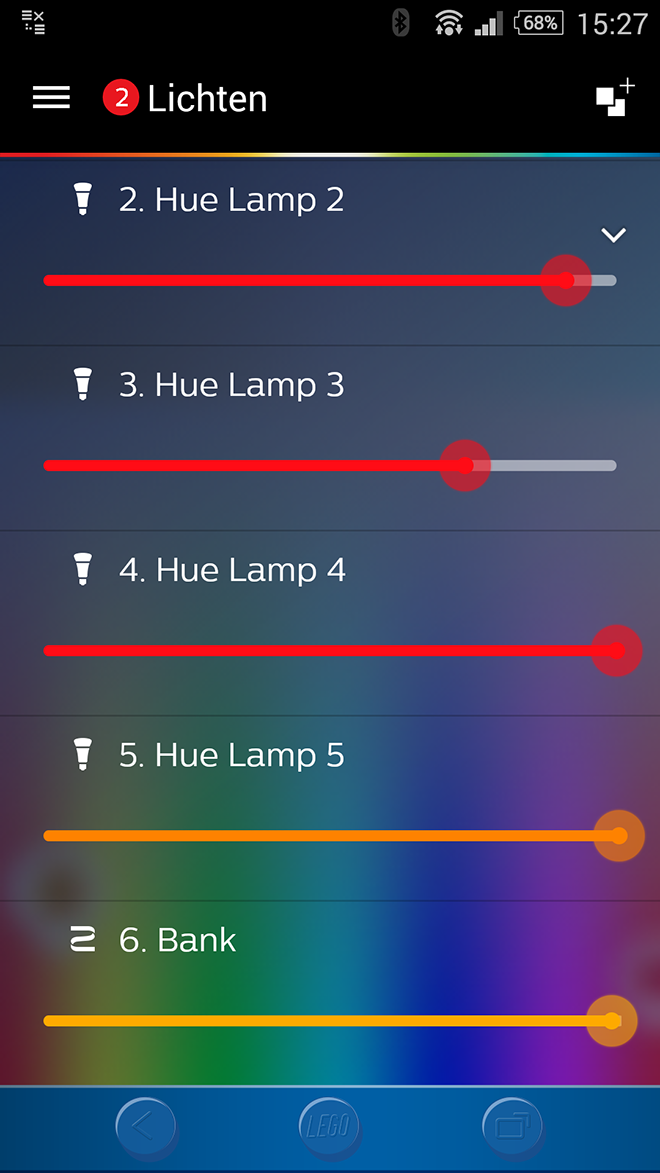Open the hamburger drawer menu

[x=51, y=97]
